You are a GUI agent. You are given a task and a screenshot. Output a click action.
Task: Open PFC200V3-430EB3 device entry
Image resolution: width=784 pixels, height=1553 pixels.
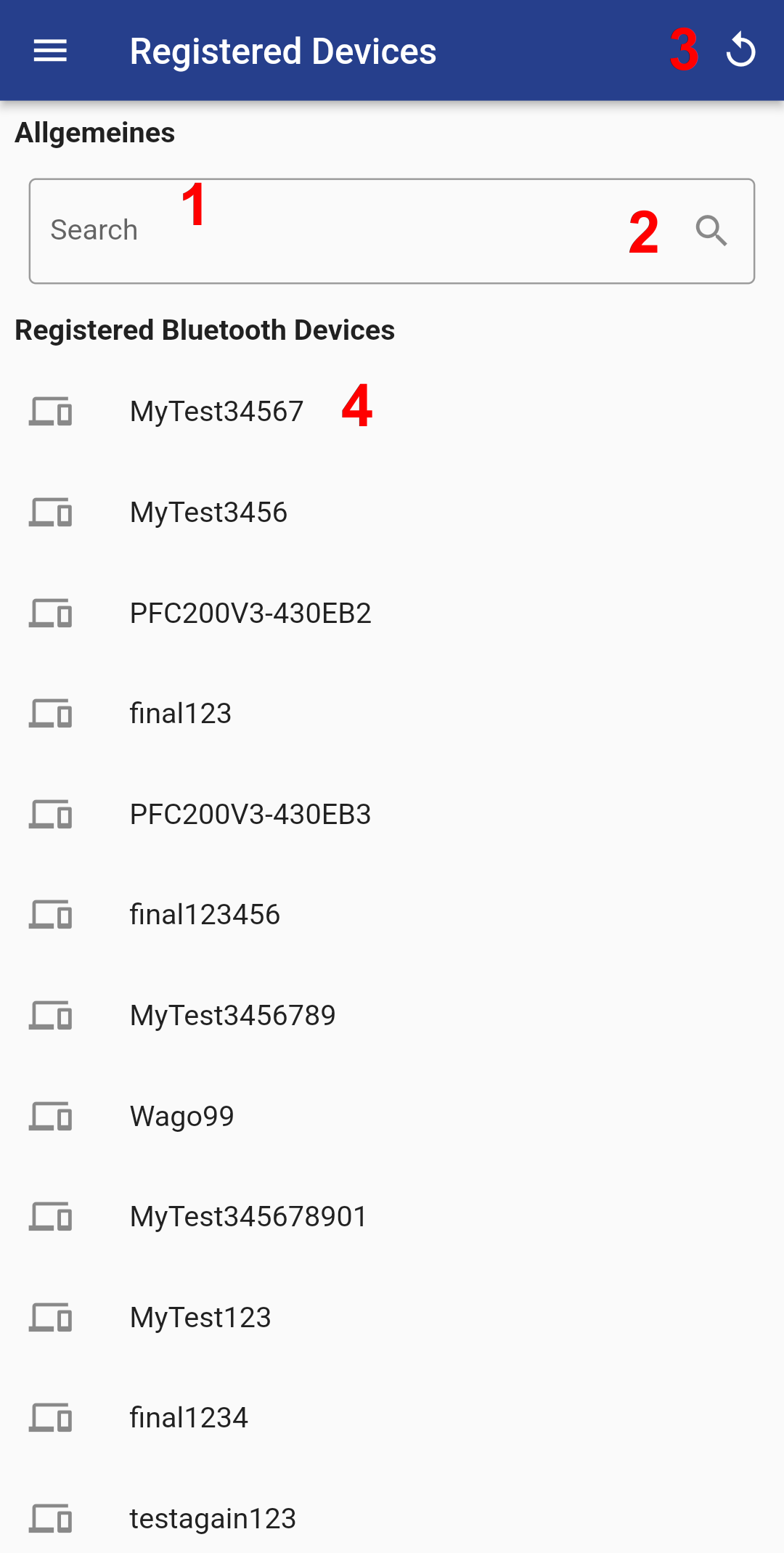tap(392, 814)
